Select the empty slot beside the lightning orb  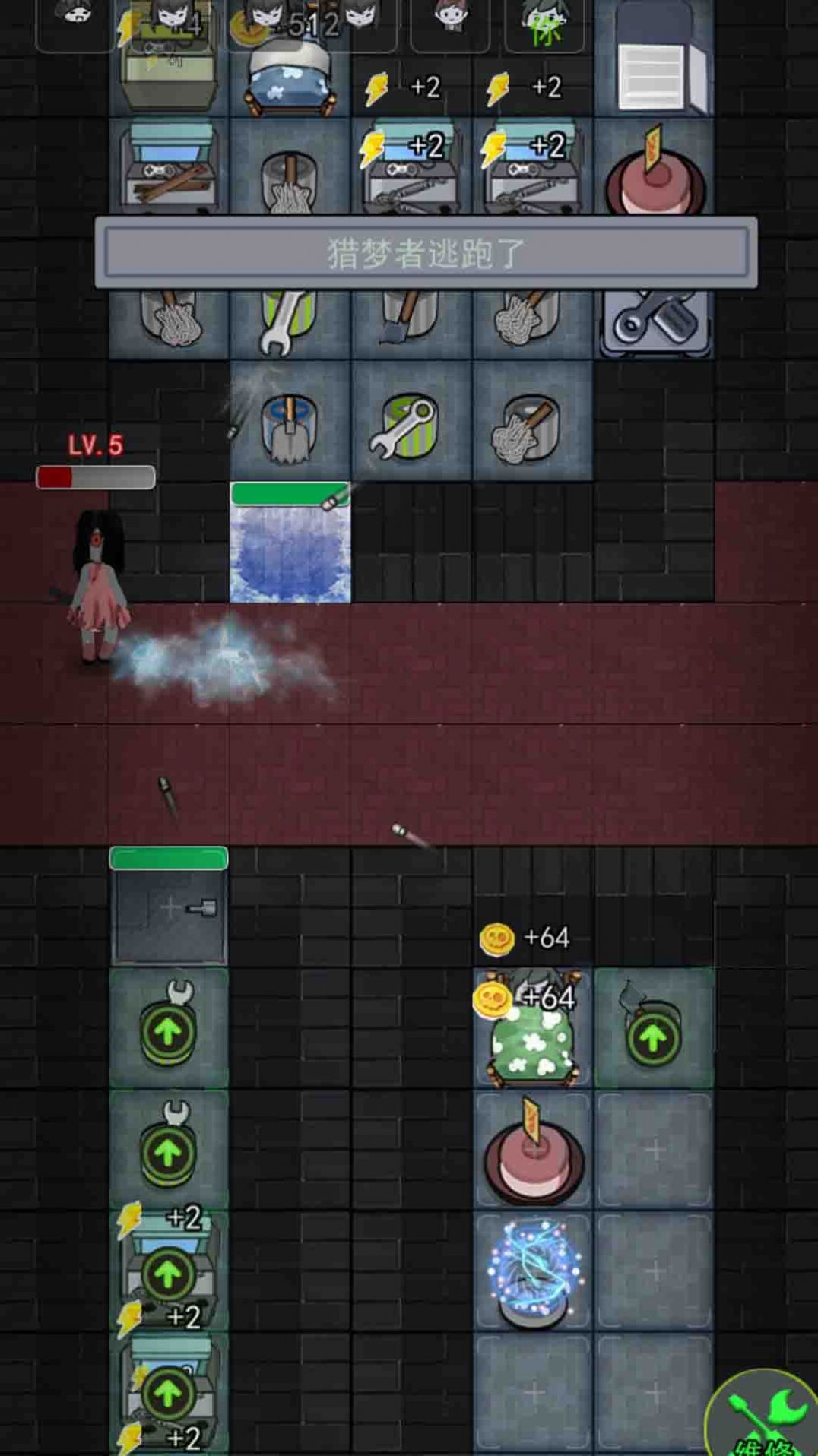pos(654,1271)
